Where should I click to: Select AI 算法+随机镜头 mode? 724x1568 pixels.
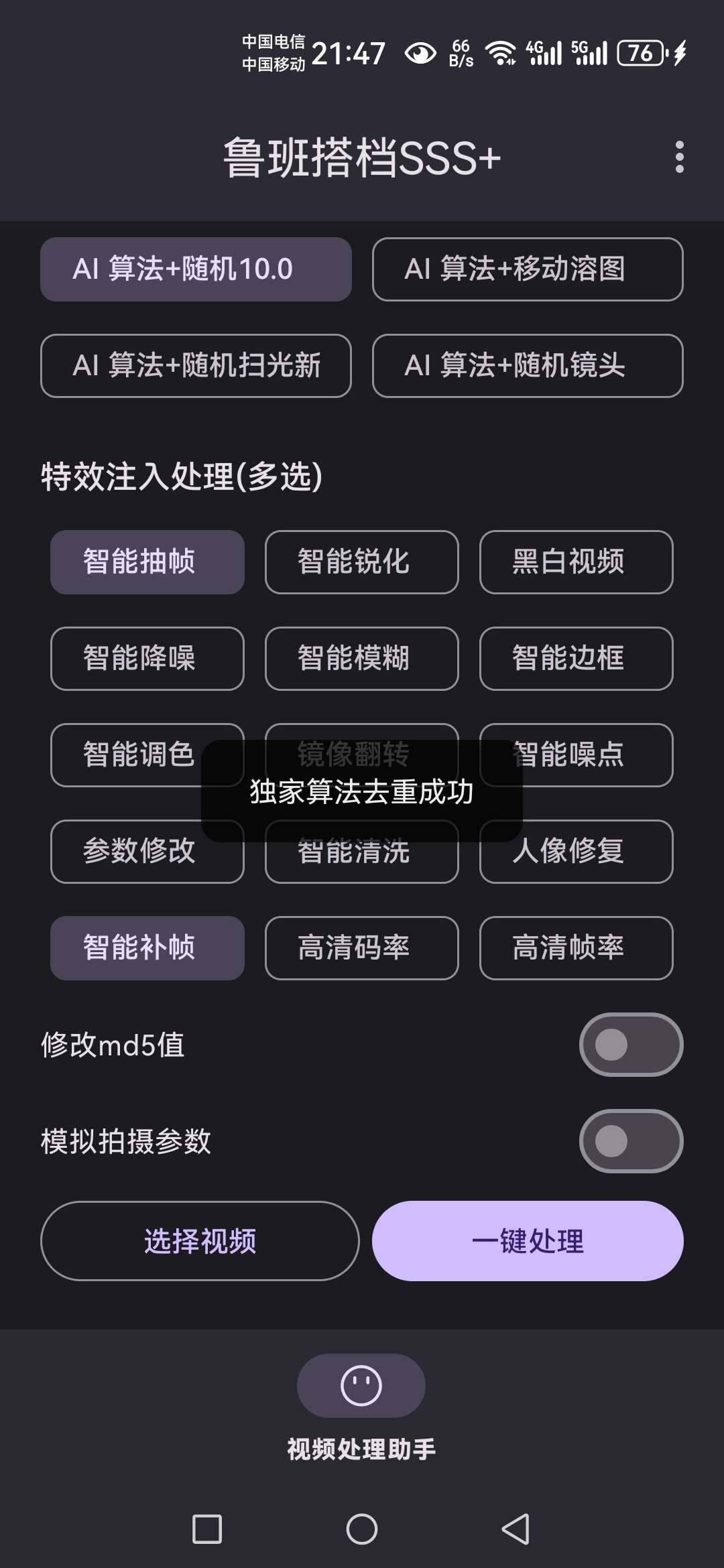528,366
